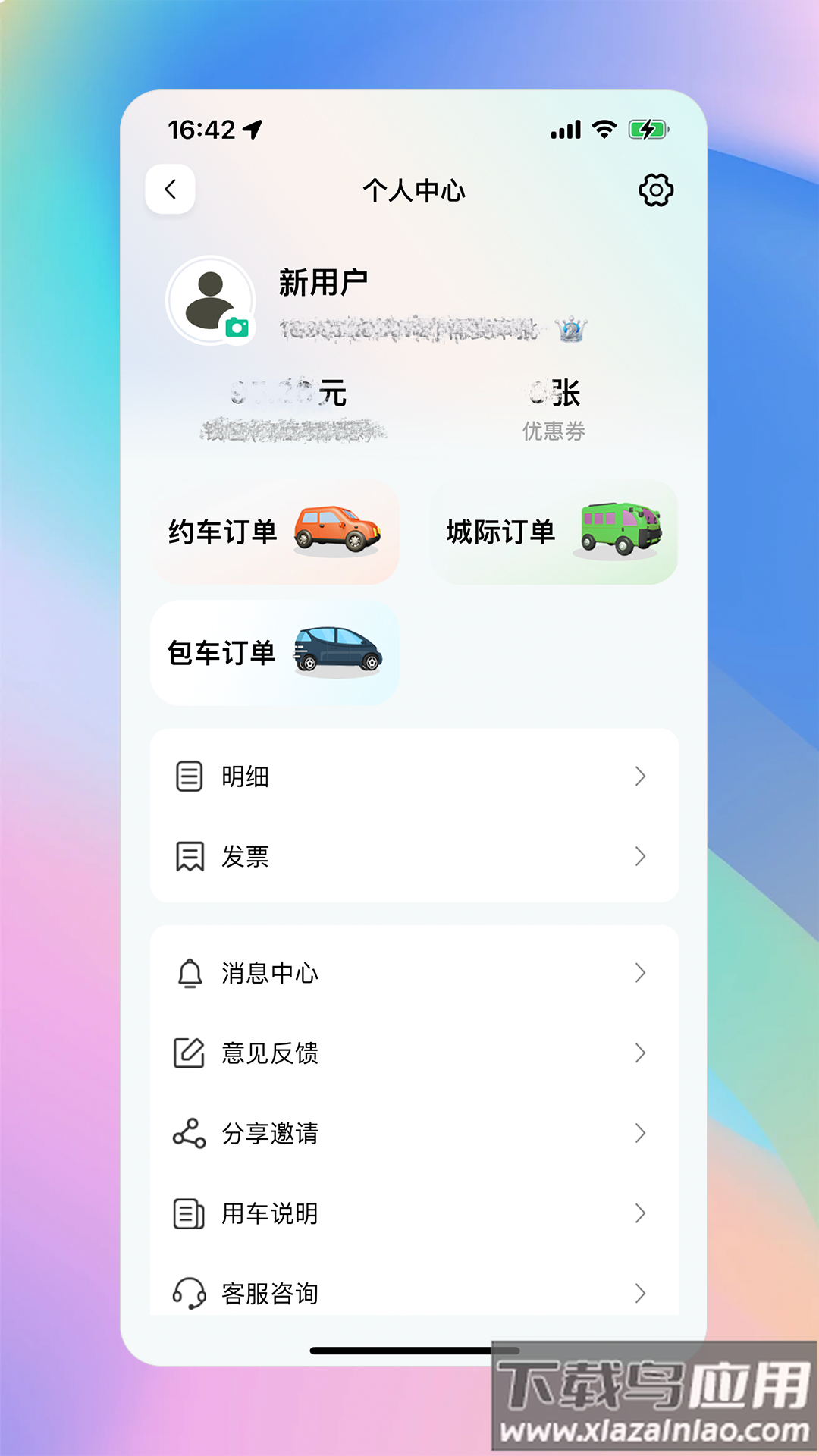Open the 发票 invoice row

pyautogui.click(x=414, y=857)
